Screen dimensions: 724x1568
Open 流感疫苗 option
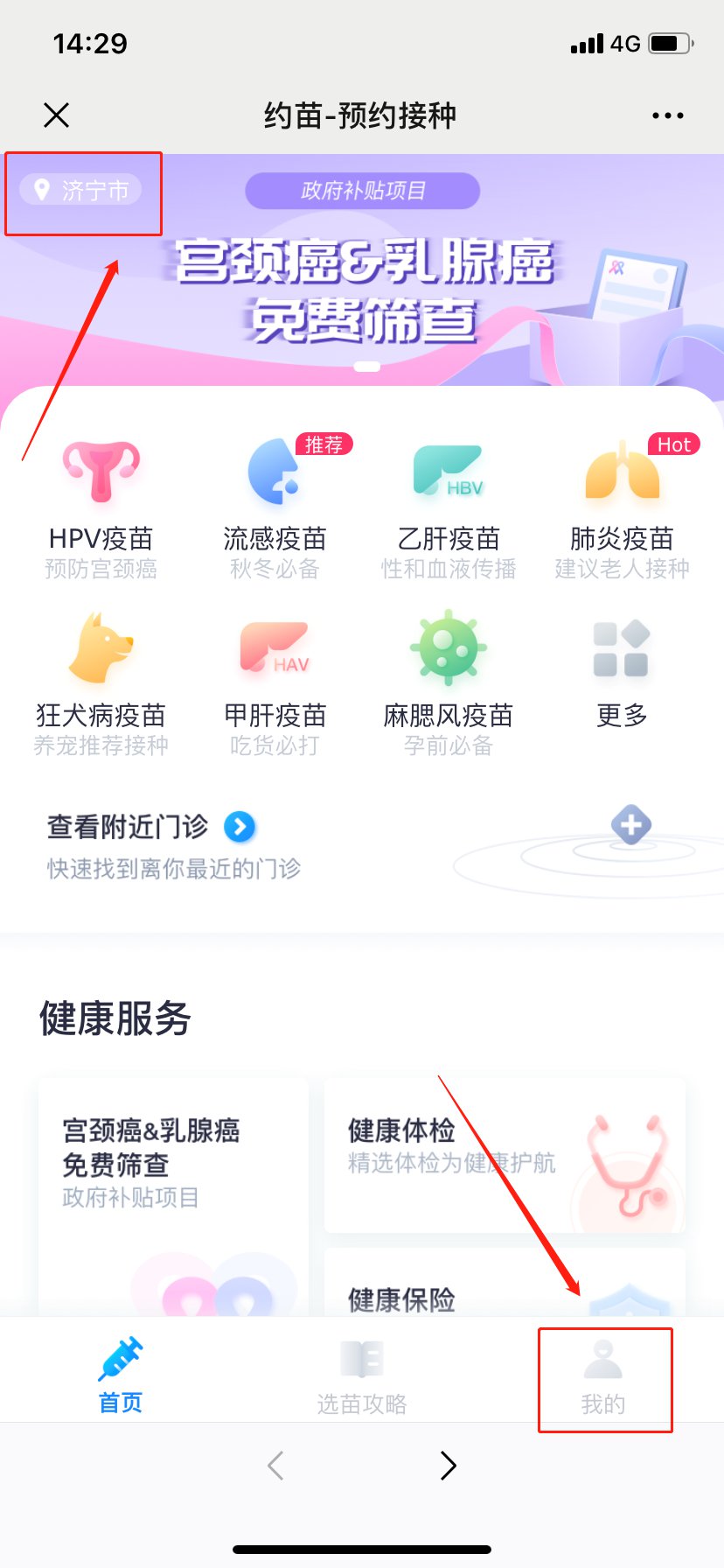click(x=275, y=507)
